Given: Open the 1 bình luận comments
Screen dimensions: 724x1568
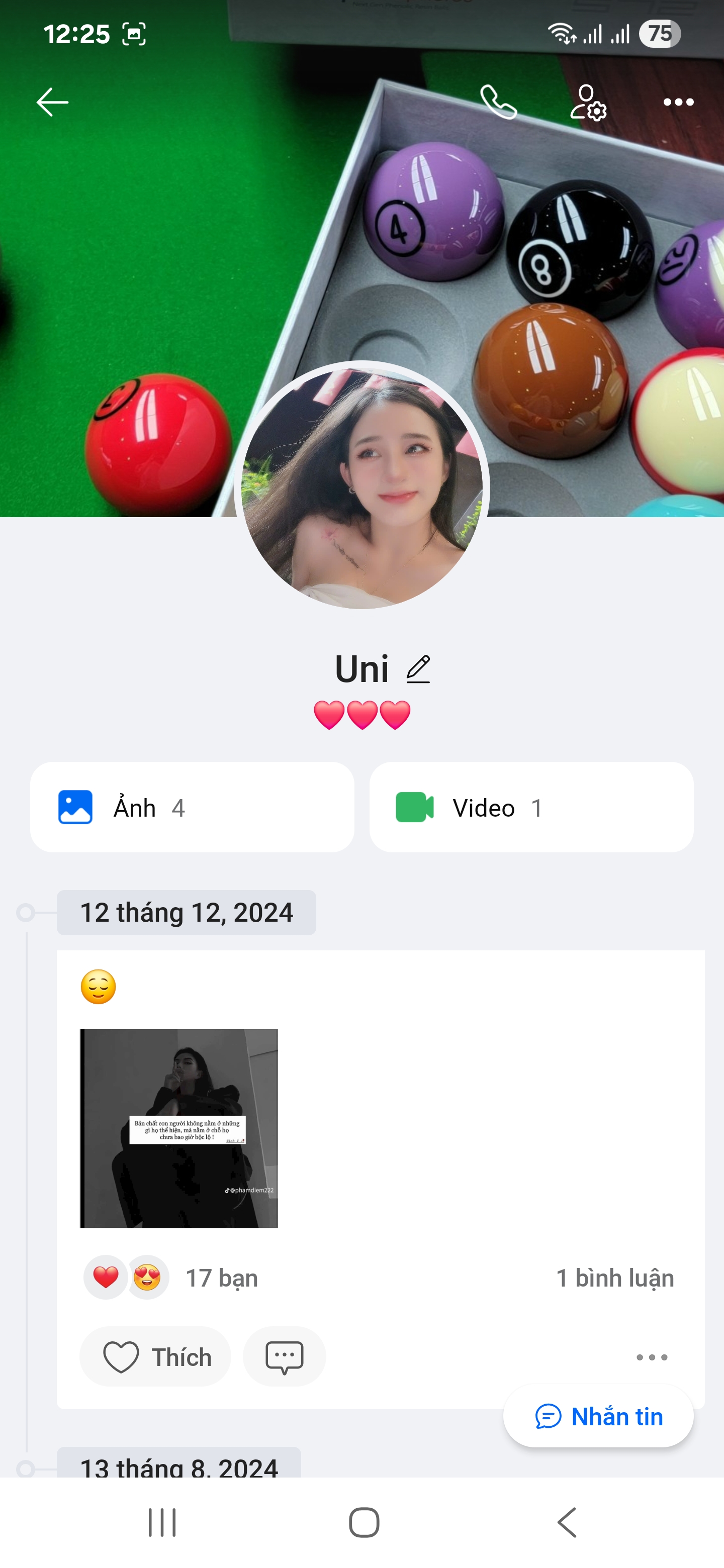Looking at the screenshot, I should (x=614, y=1278).
